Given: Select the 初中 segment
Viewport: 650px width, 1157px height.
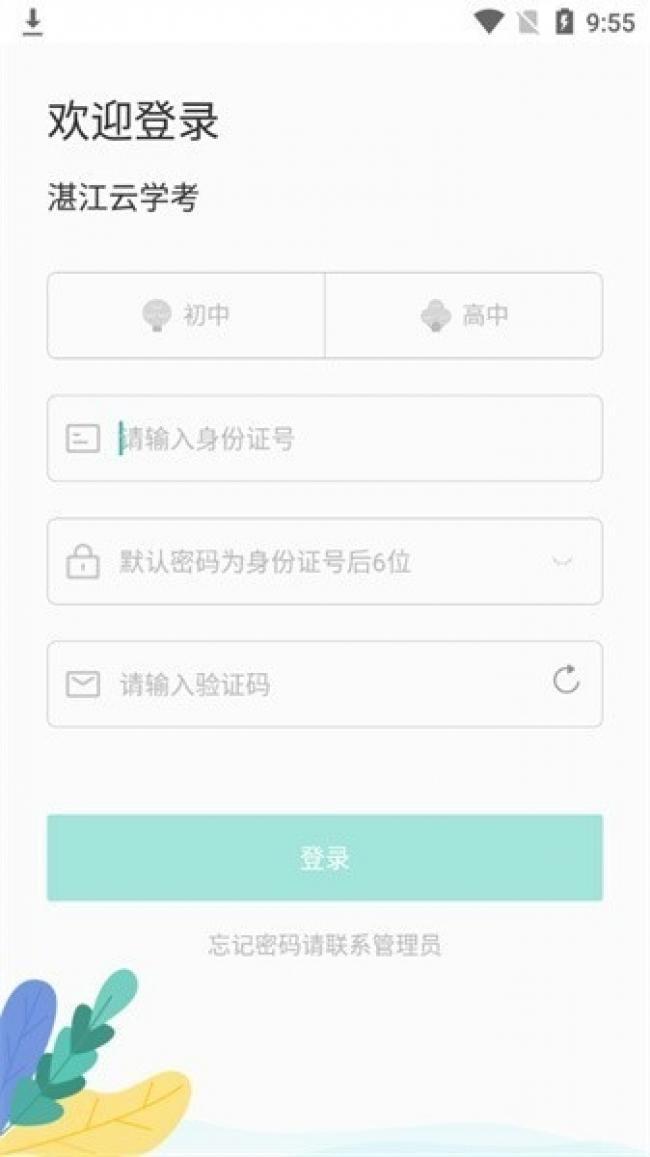Looking at the screenshot, I should pos(186,315).
